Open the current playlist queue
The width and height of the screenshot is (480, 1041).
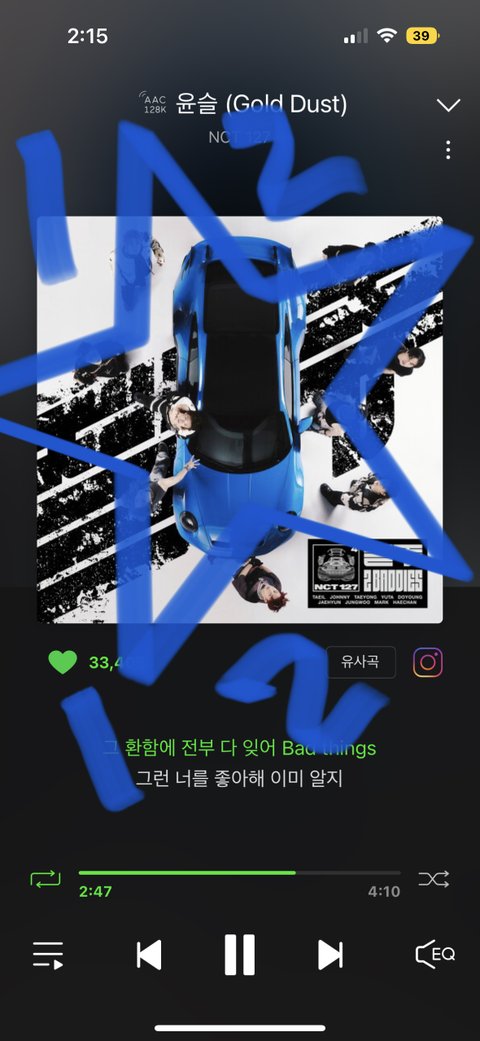pos(48,955)
